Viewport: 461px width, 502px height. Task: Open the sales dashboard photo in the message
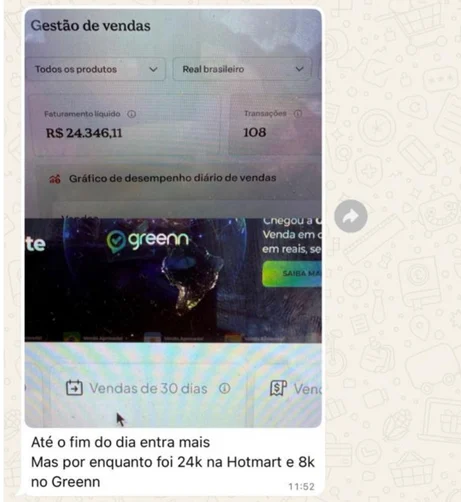(173, 218)
